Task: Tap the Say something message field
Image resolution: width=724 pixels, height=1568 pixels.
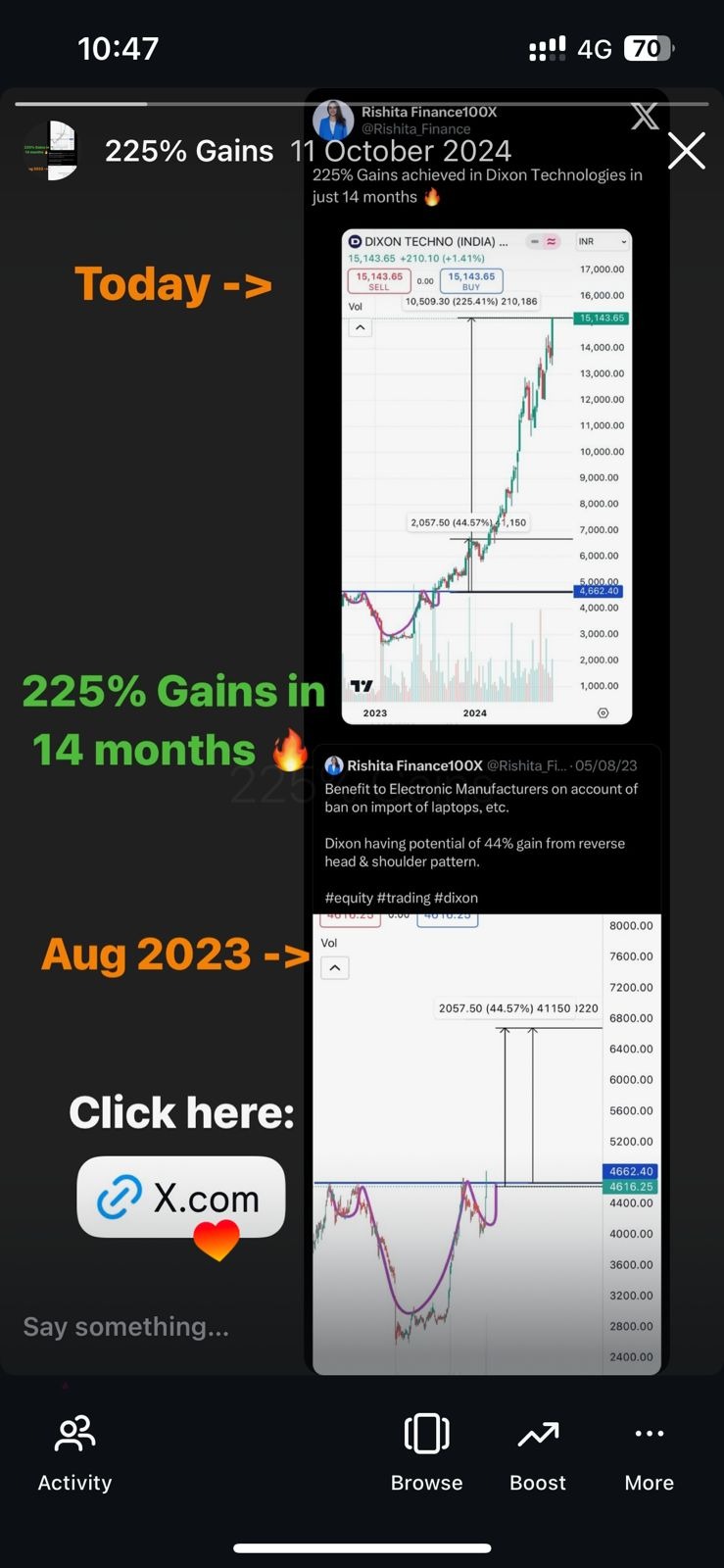Action: [x=127, y=1327]
